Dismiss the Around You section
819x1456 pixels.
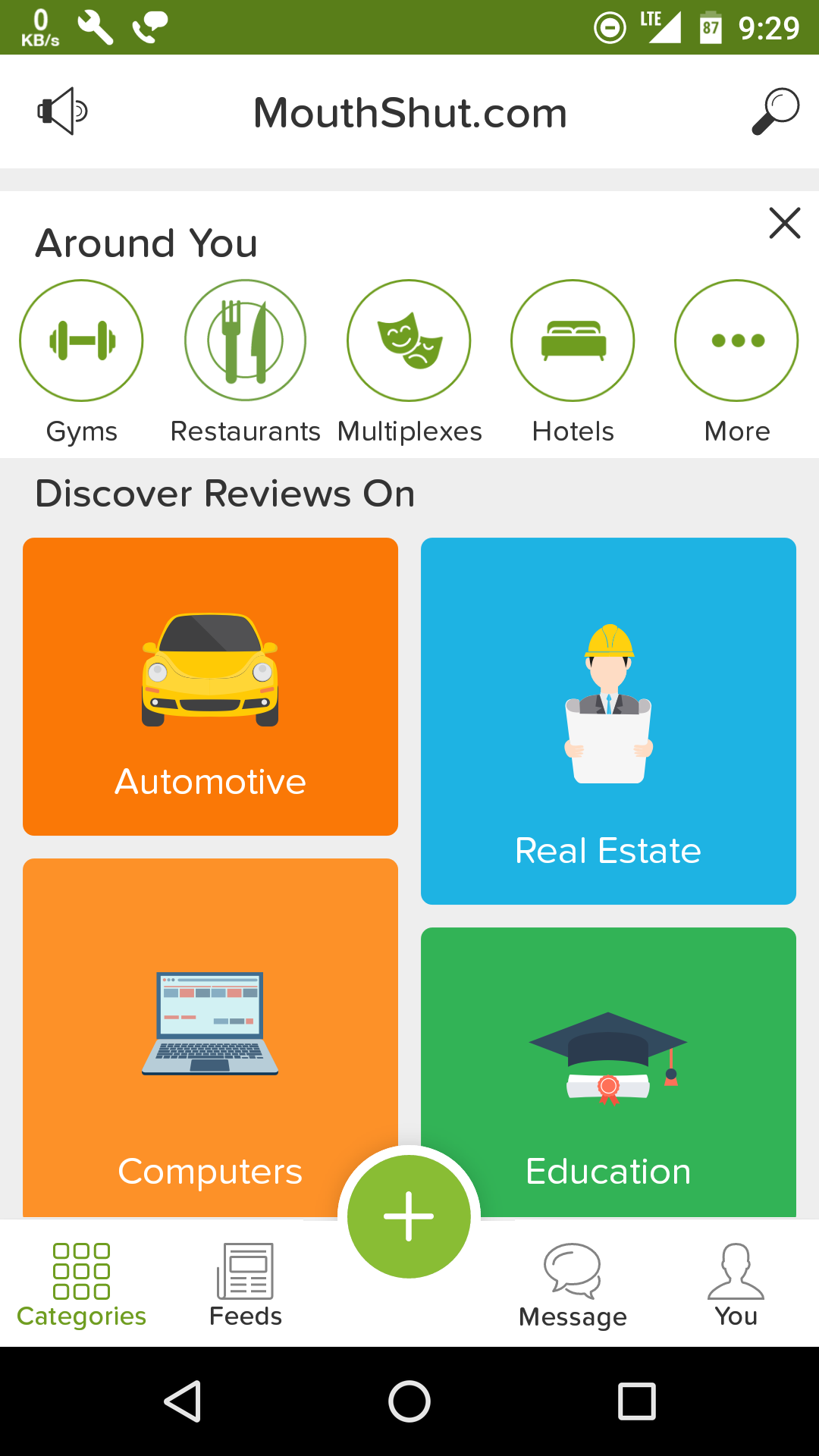coord(784,223)
